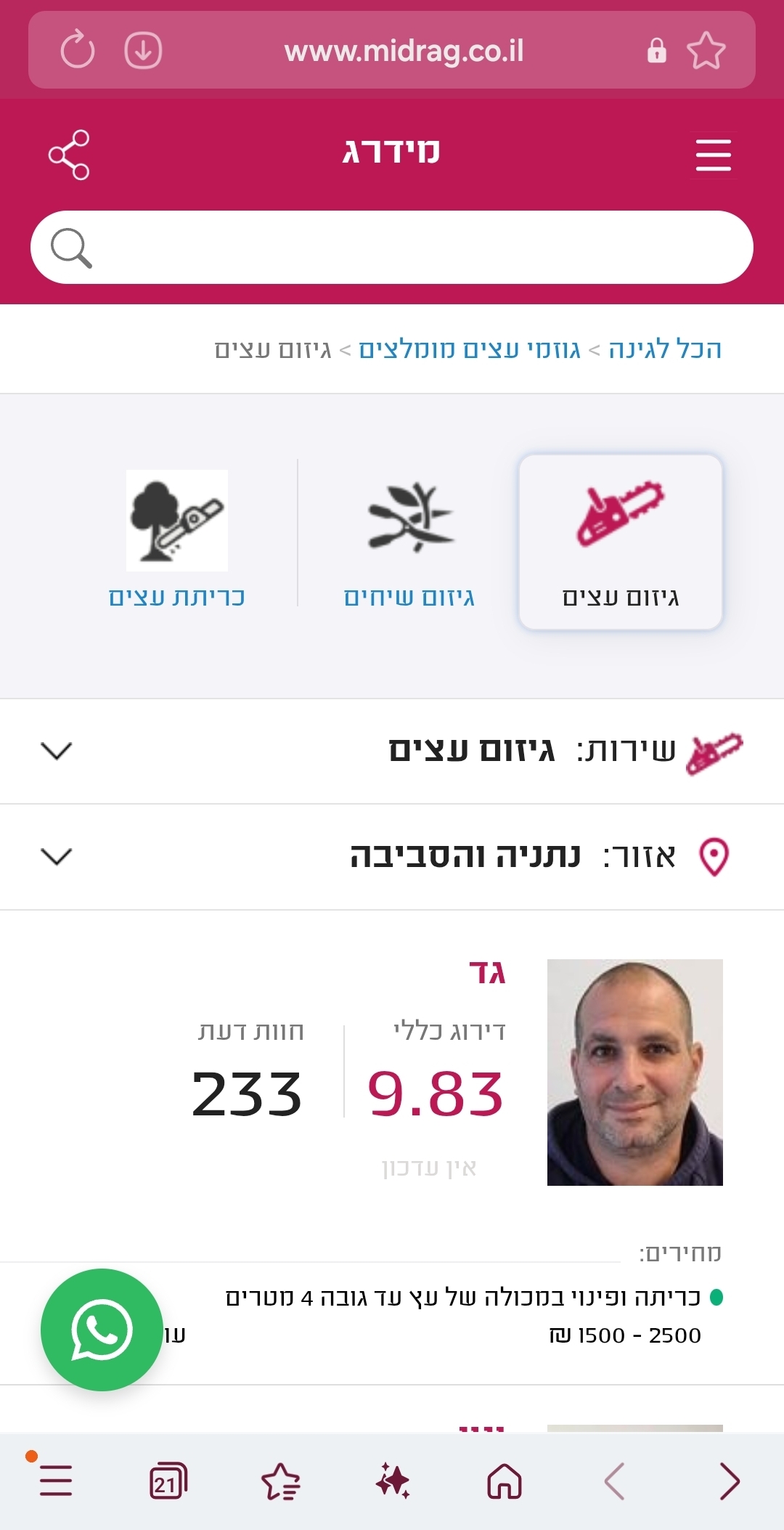This screenshot has height=1530, width=784.
Task: Go back to the previous page
Action: 614,1481
